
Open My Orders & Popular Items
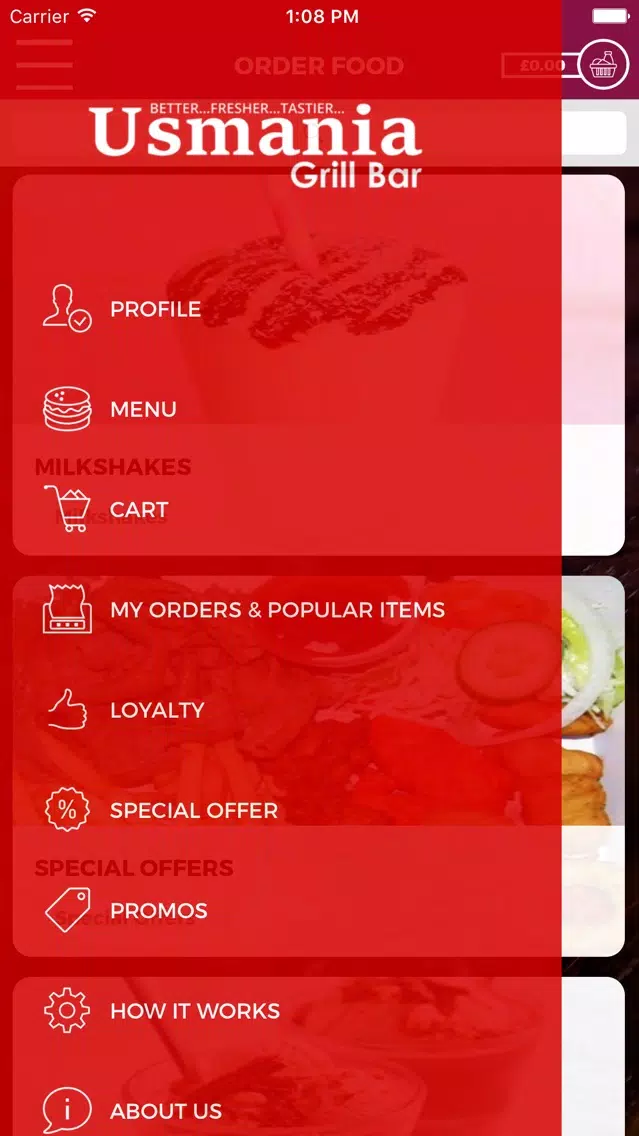pyautogui.click(x=277, y=610)
